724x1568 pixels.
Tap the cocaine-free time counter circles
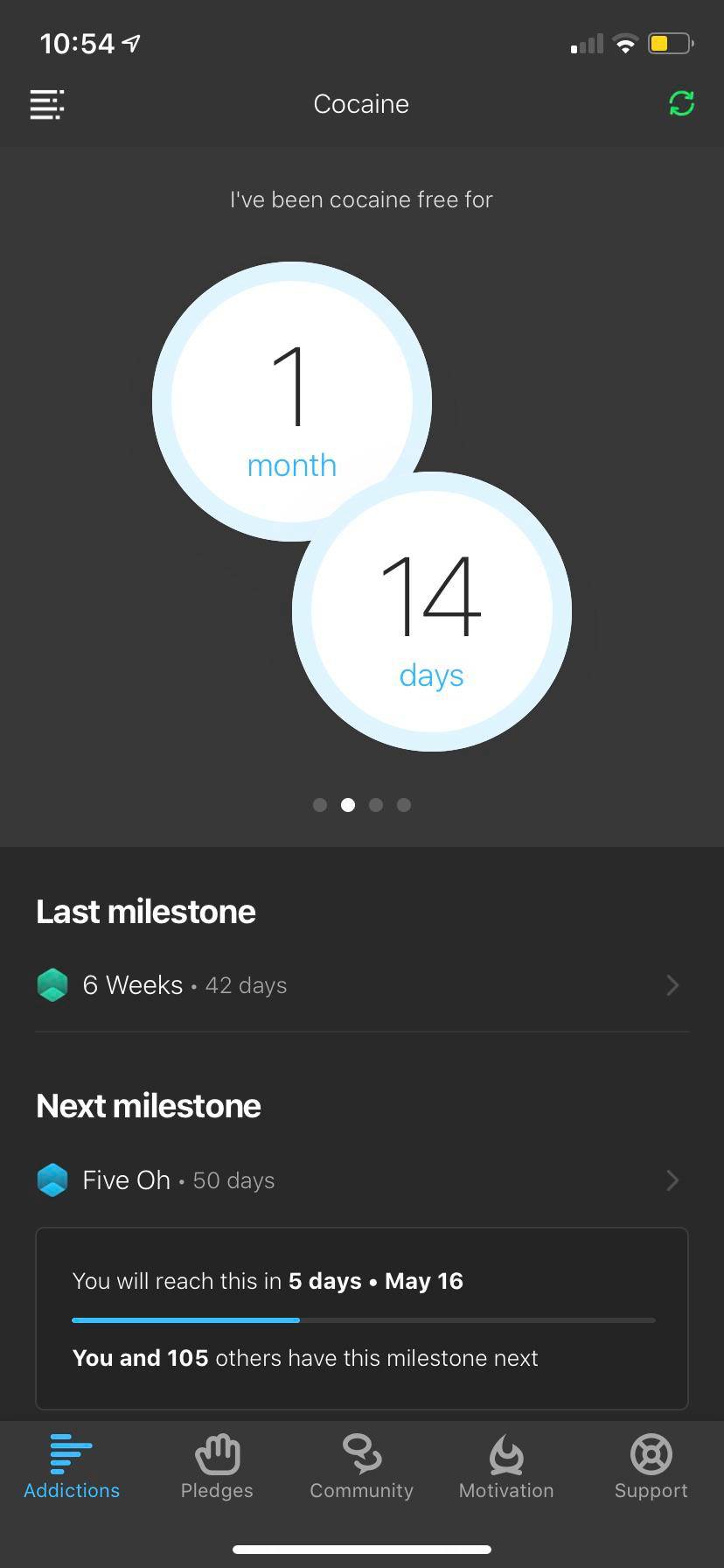(361, 506)
